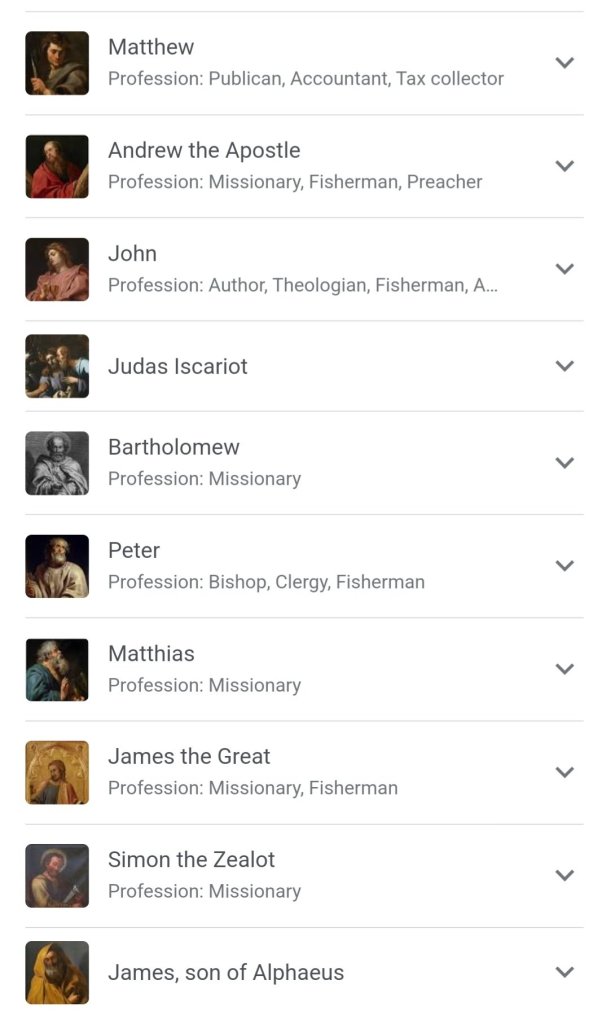Show more about Bartholomew

[x=564, y=463]
